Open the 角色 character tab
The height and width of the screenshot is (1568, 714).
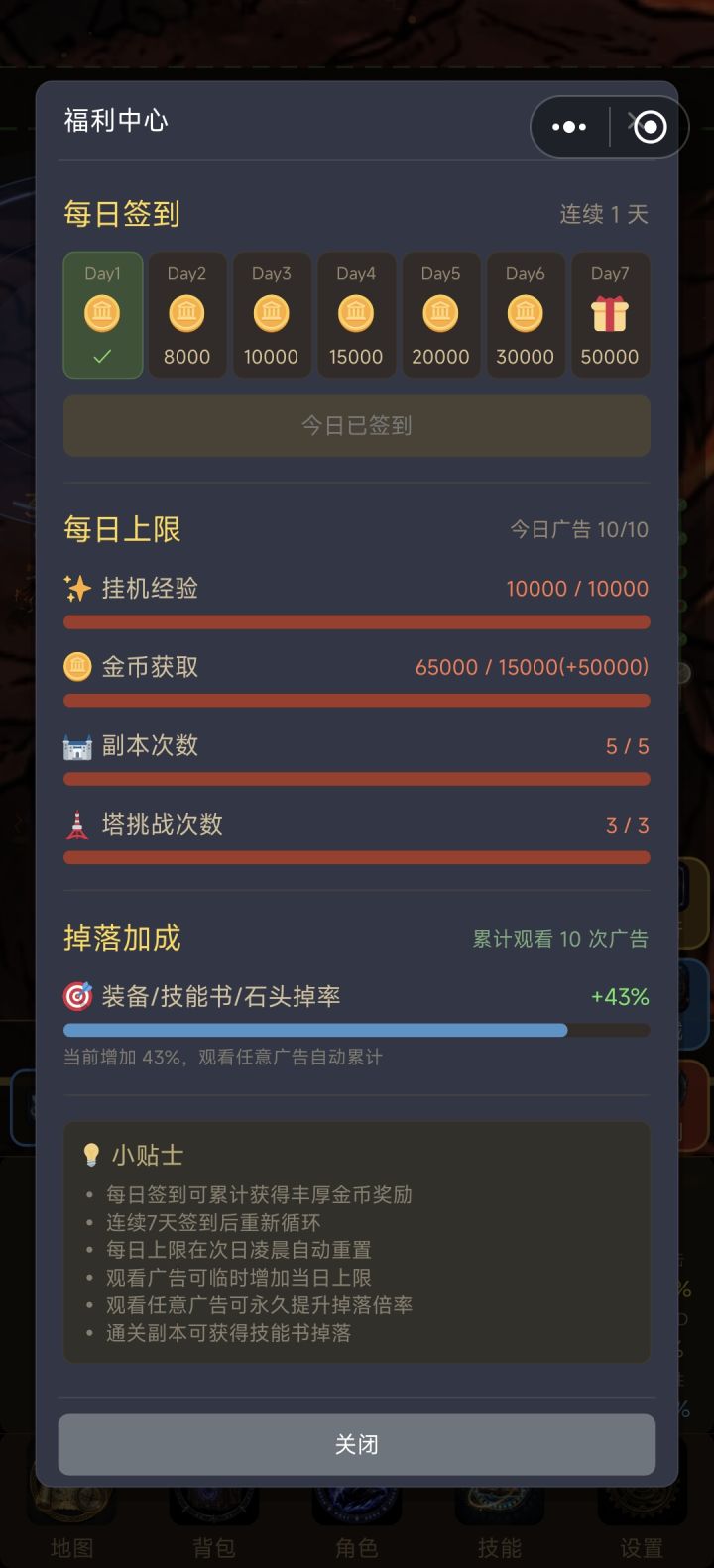pos(357,1503)
